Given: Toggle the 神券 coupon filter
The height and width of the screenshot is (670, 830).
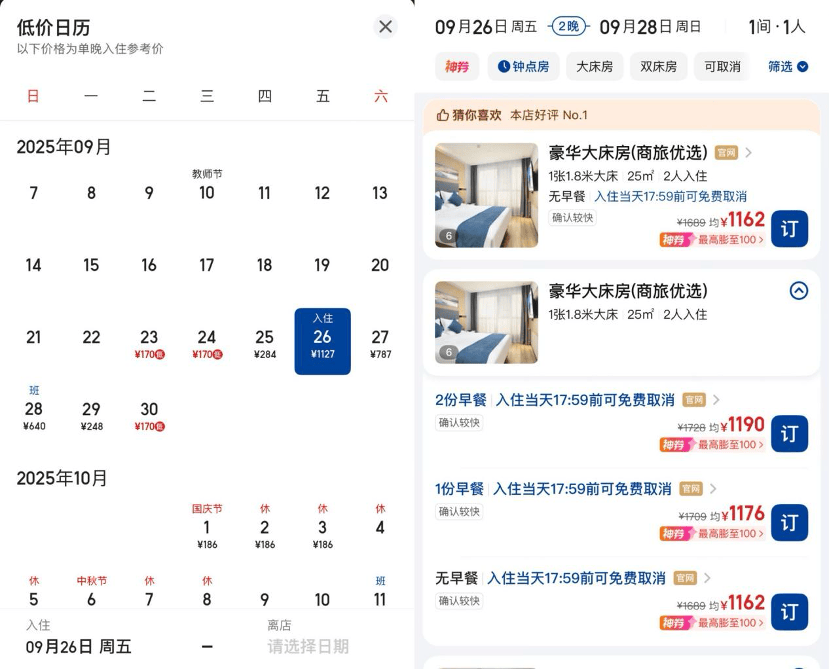Looking at the screenshot, I should (x=456, y=67).
